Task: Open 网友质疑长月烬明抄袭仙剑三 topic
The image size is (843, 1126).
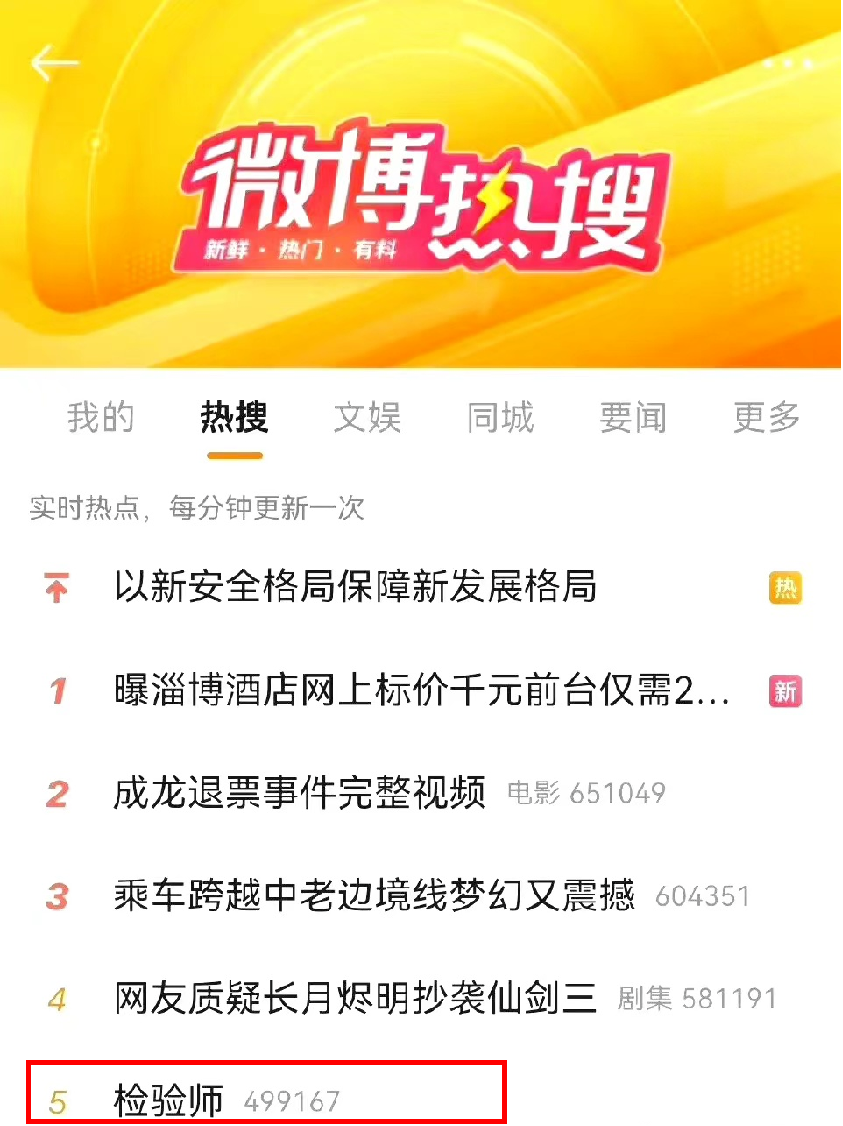Action: pos(355,998)
